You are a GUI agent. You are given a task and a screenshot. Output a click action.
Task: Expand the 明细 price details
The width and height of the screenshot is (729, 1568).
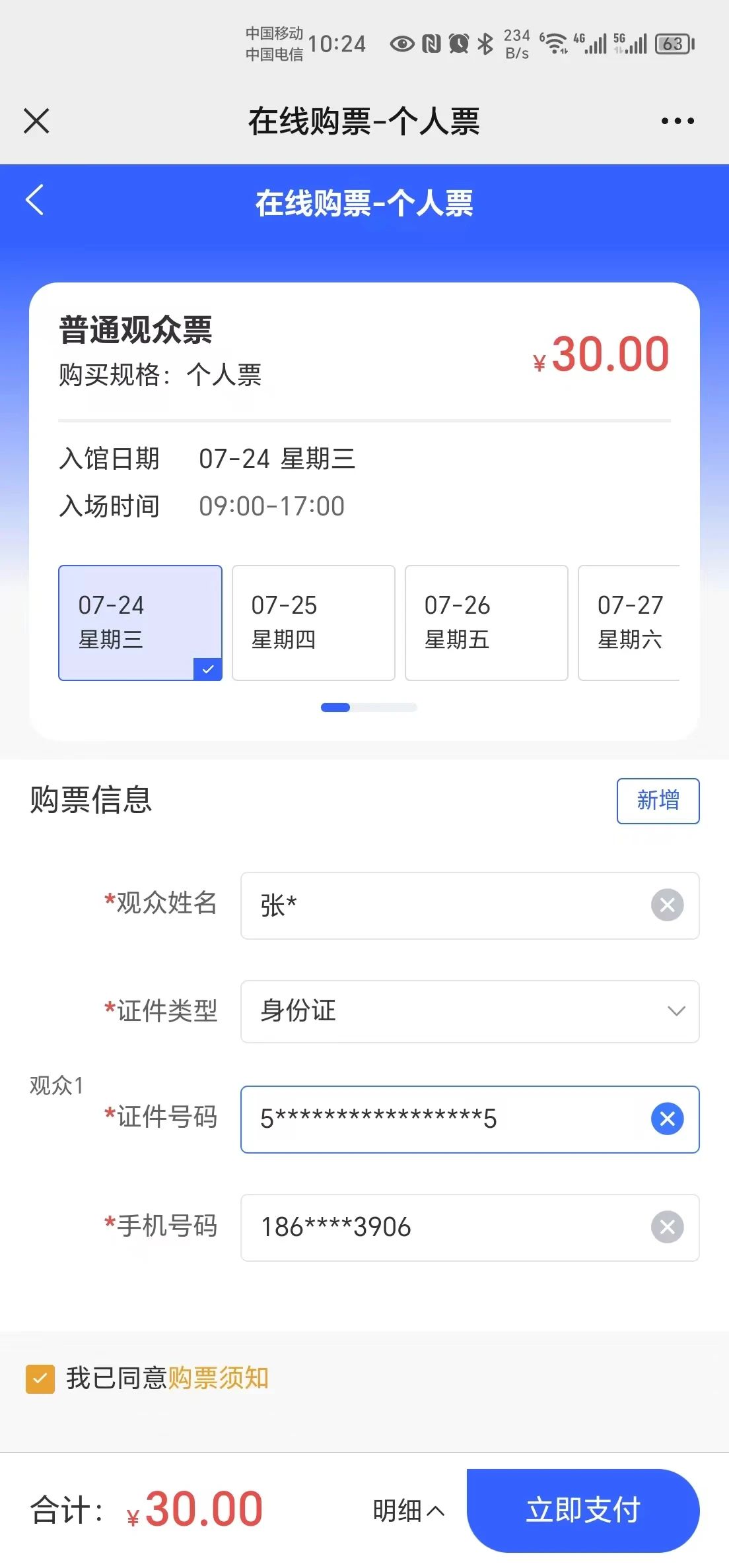[408, 1511]
